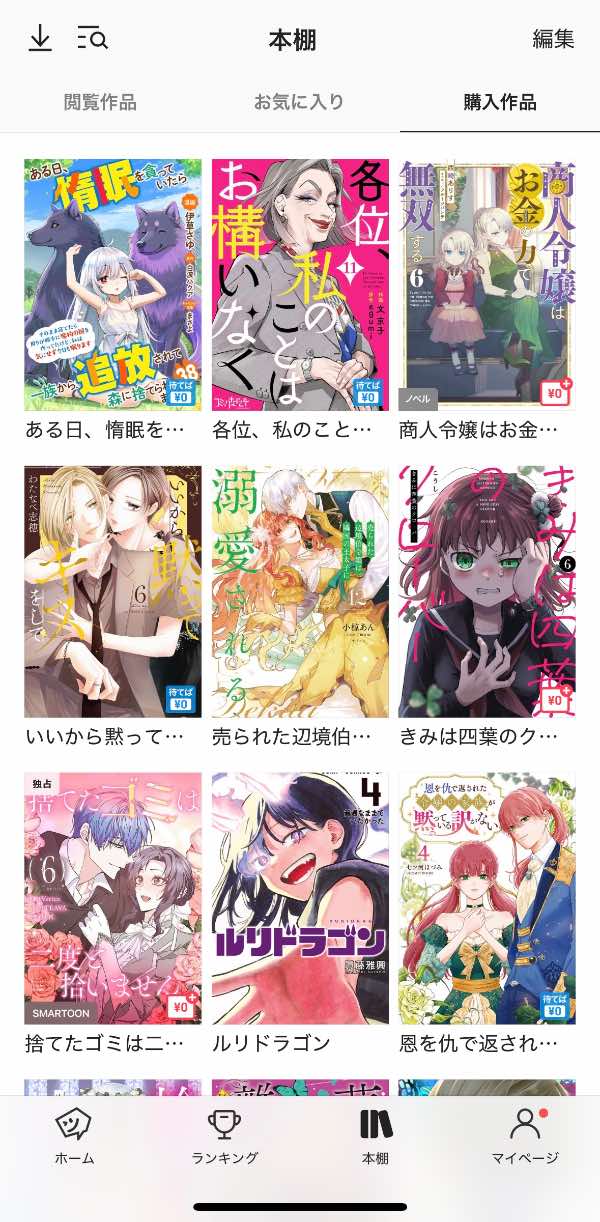Screen dimensions: 600x1222
Task: Go to the ホーム tab
Action: point(74,1137)
